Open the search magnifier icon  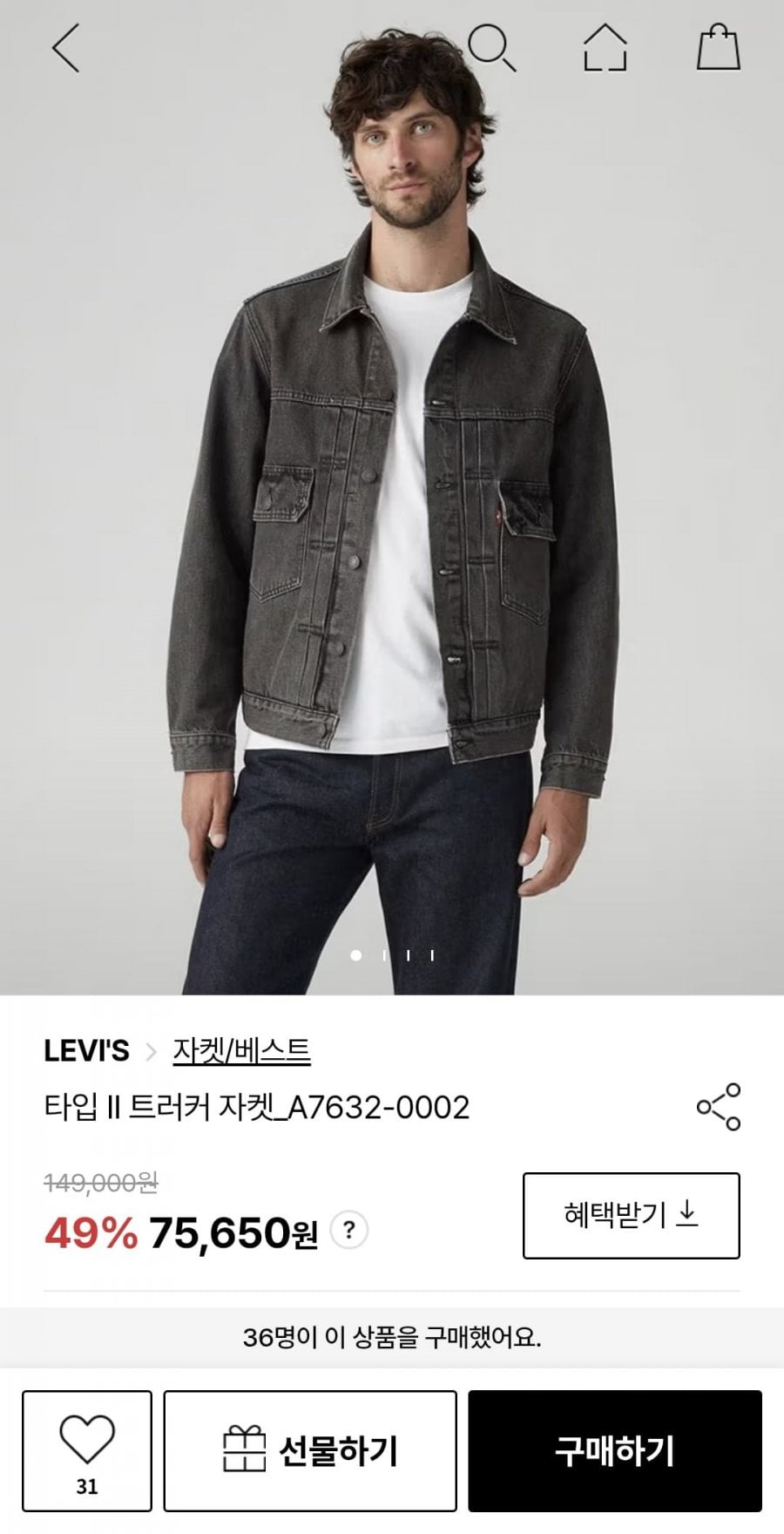coord(492,47)
